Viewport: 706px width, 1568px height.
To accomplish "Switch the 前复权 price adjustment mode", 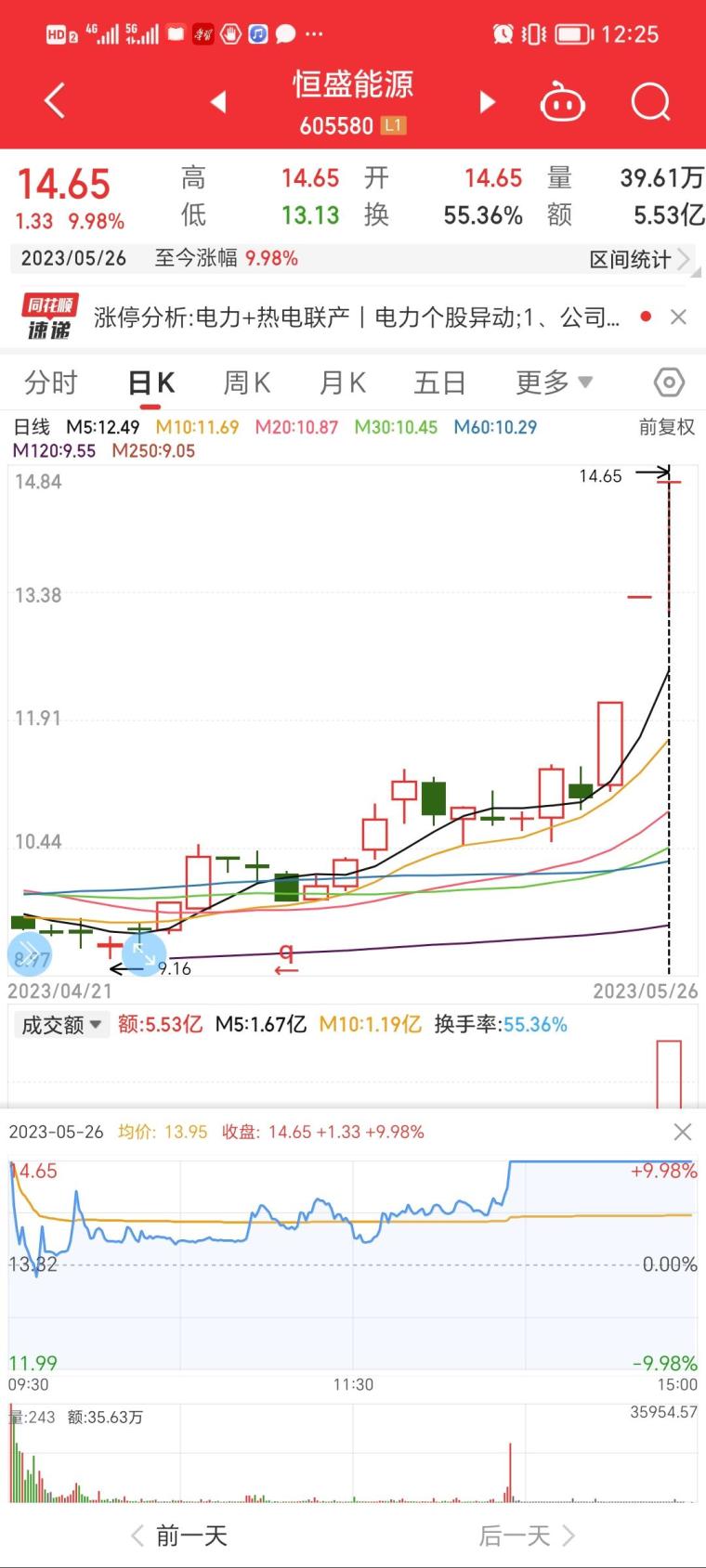I will pyautogui.click(x=667, y=428).
